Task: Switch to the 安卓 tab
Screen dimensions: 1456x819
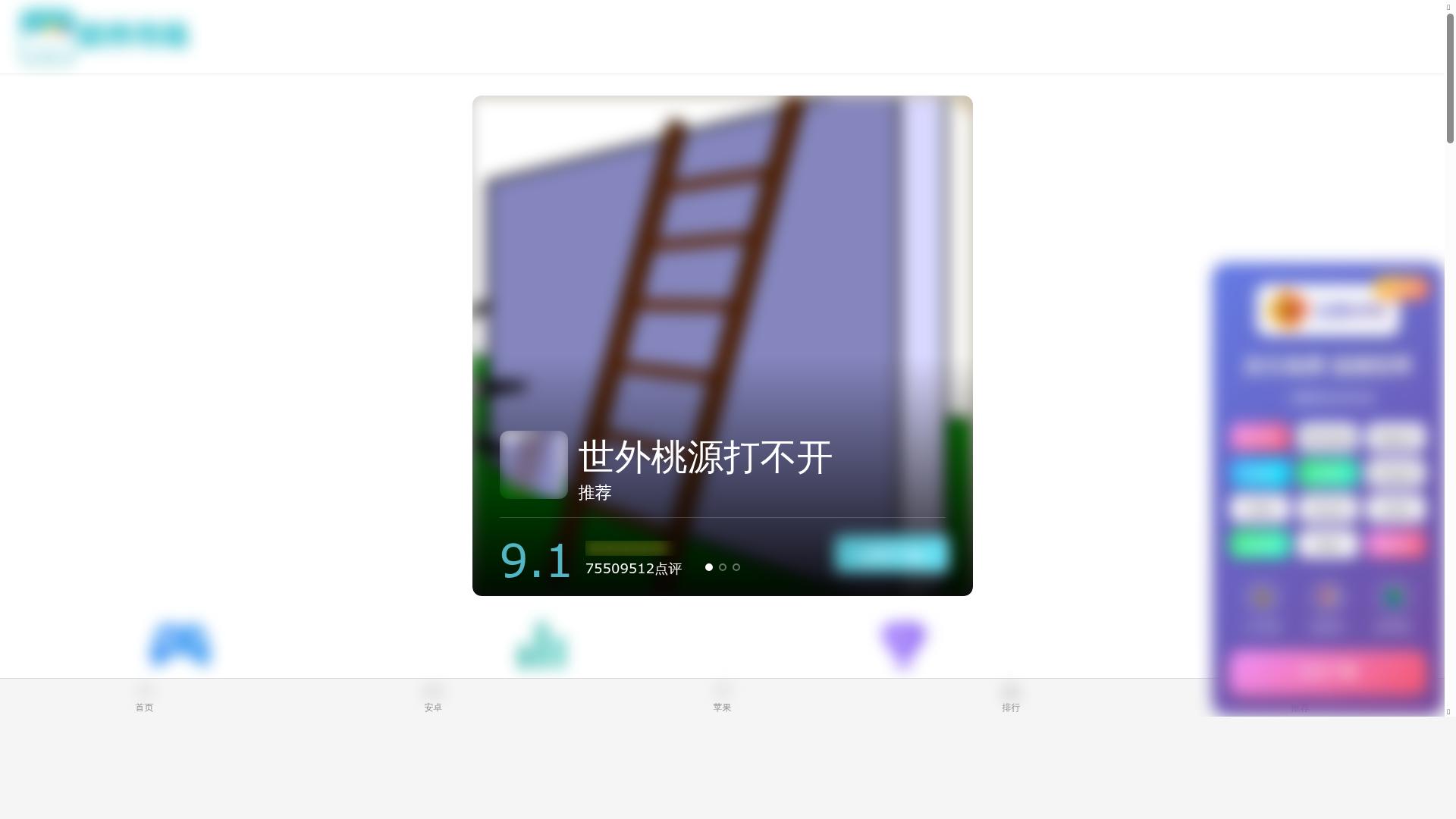Action: coord(433,698)
